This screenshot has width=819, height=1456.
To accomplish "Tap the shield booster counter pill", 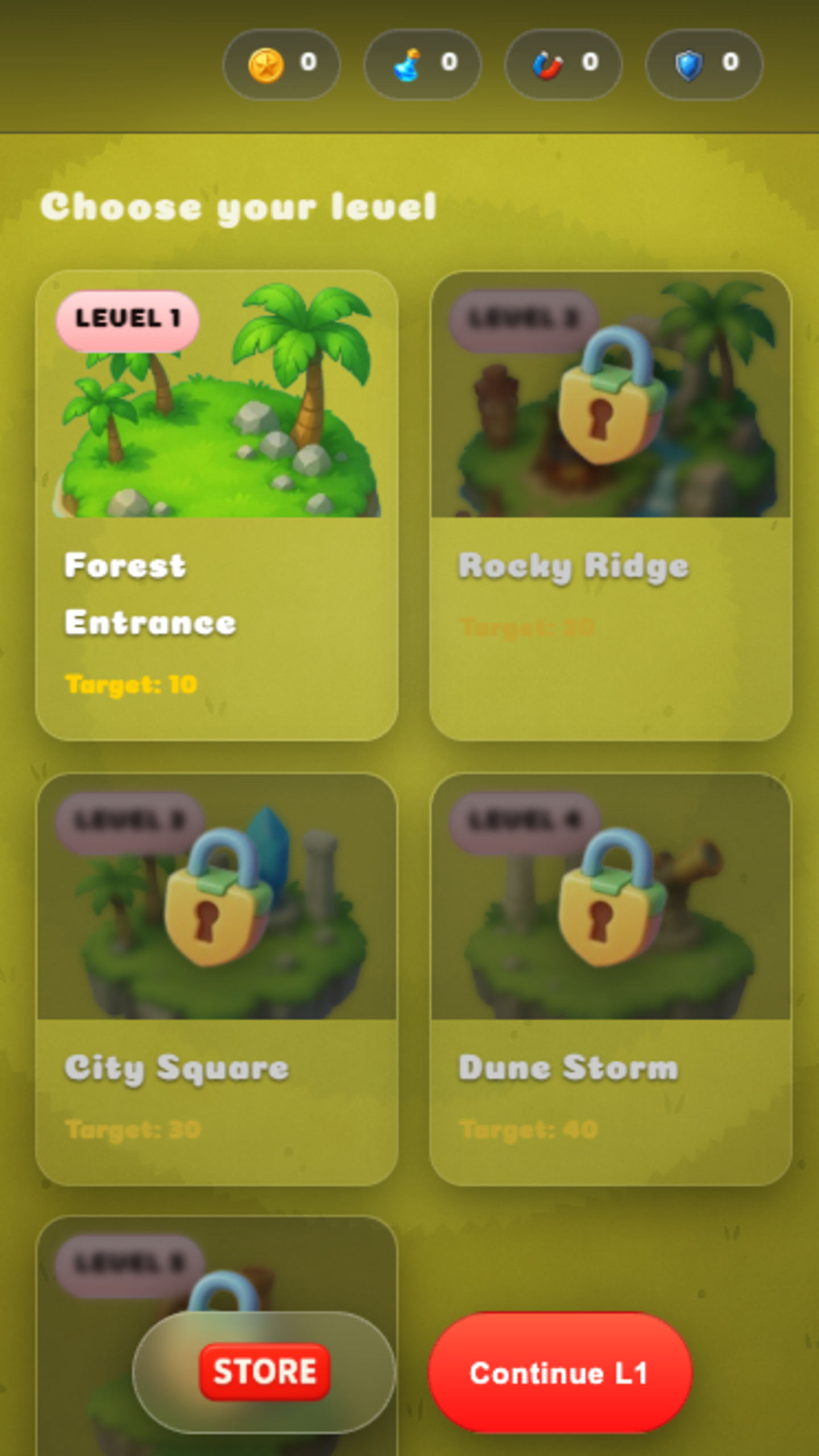I will (704, 64).
